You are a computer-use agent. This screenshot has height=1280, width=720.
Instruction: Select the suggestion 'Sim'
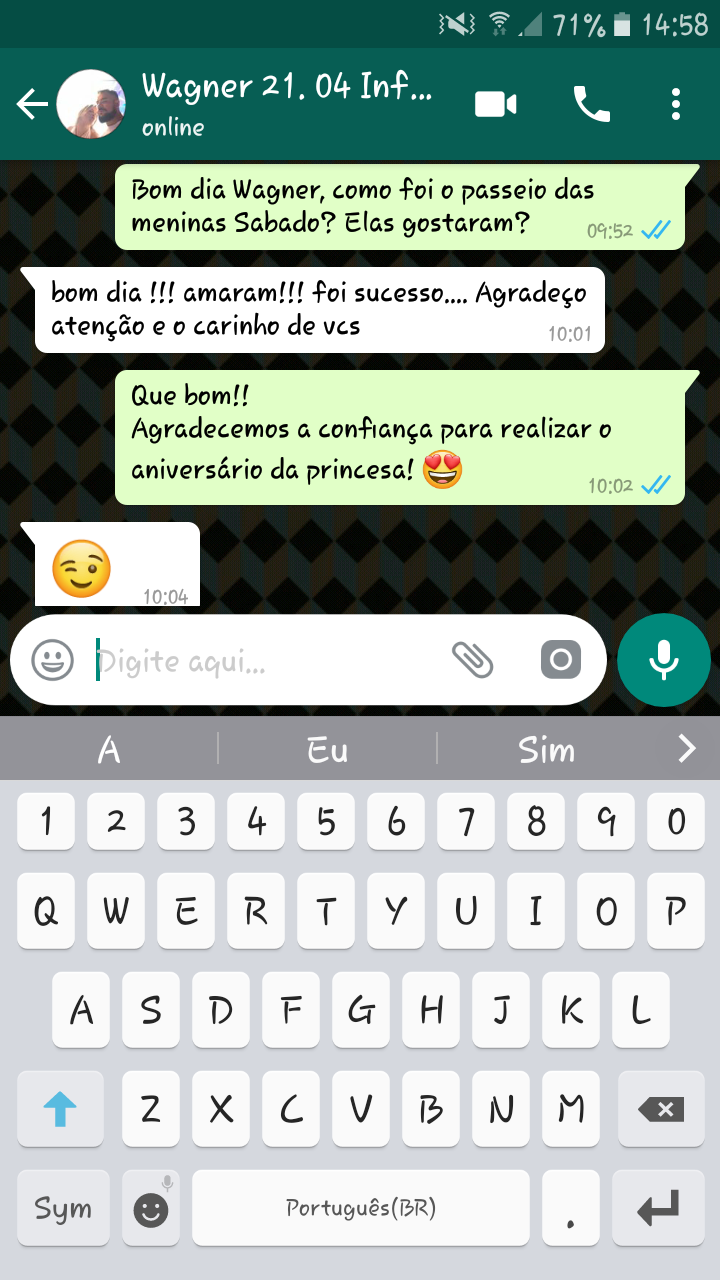click(547, 747)
